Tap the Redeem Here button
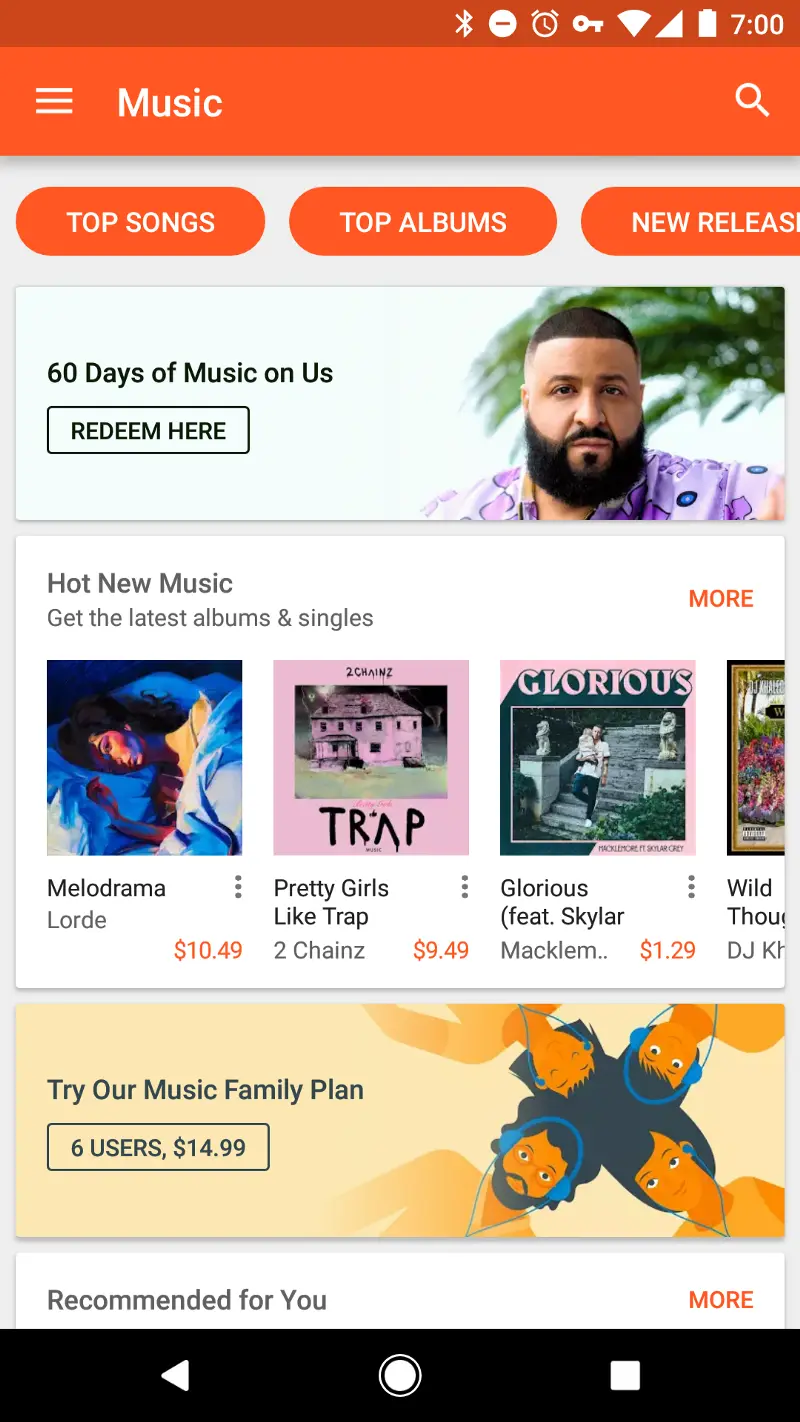The image size is (800, 1422). [148, 431]
